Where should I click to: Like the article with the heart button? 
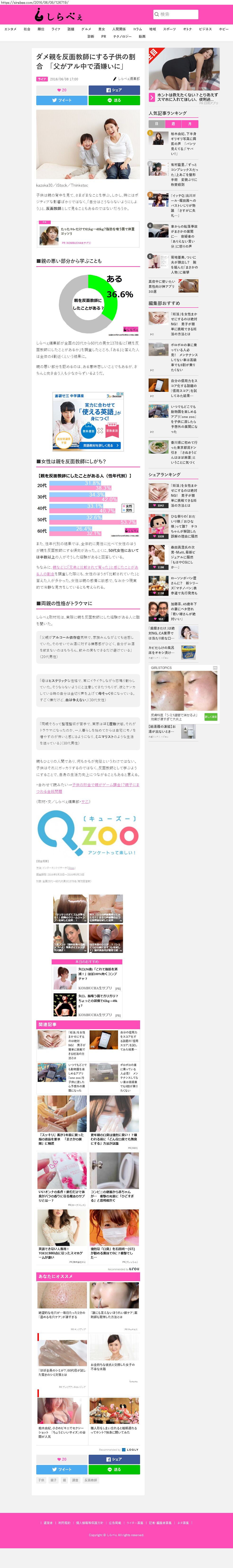pos(61,90)
